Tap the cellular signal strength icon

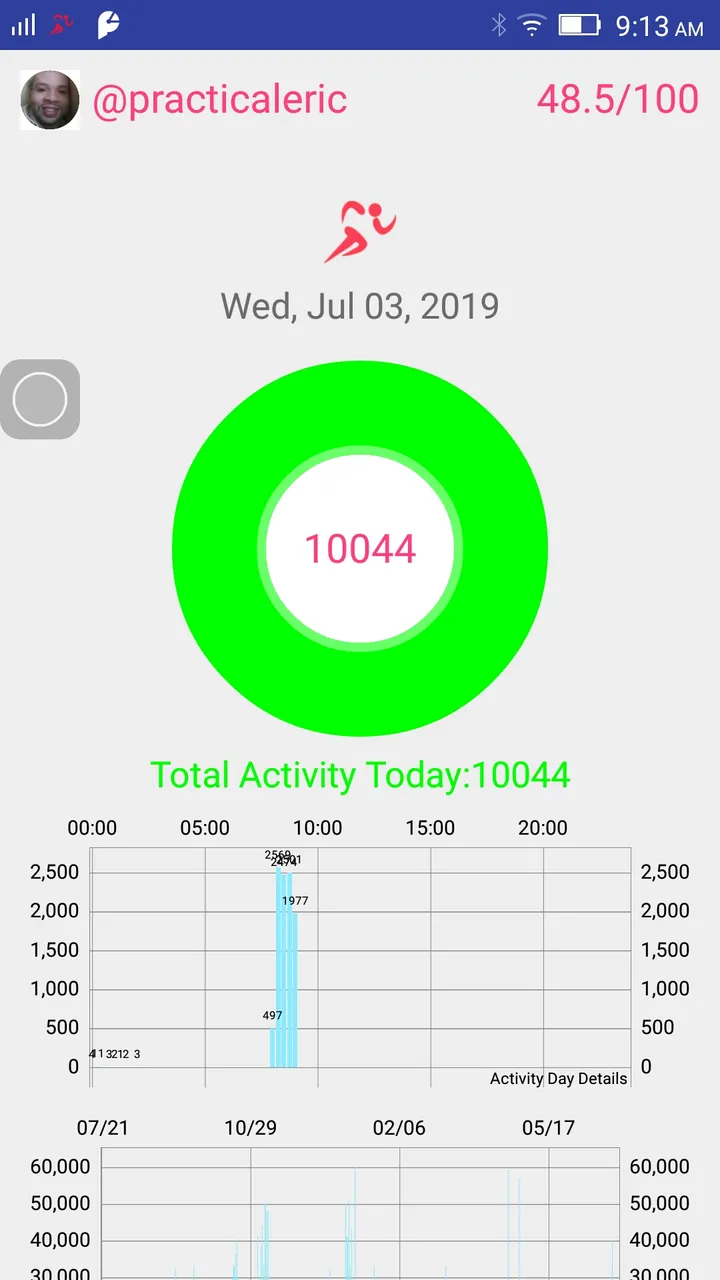(22, 24)
